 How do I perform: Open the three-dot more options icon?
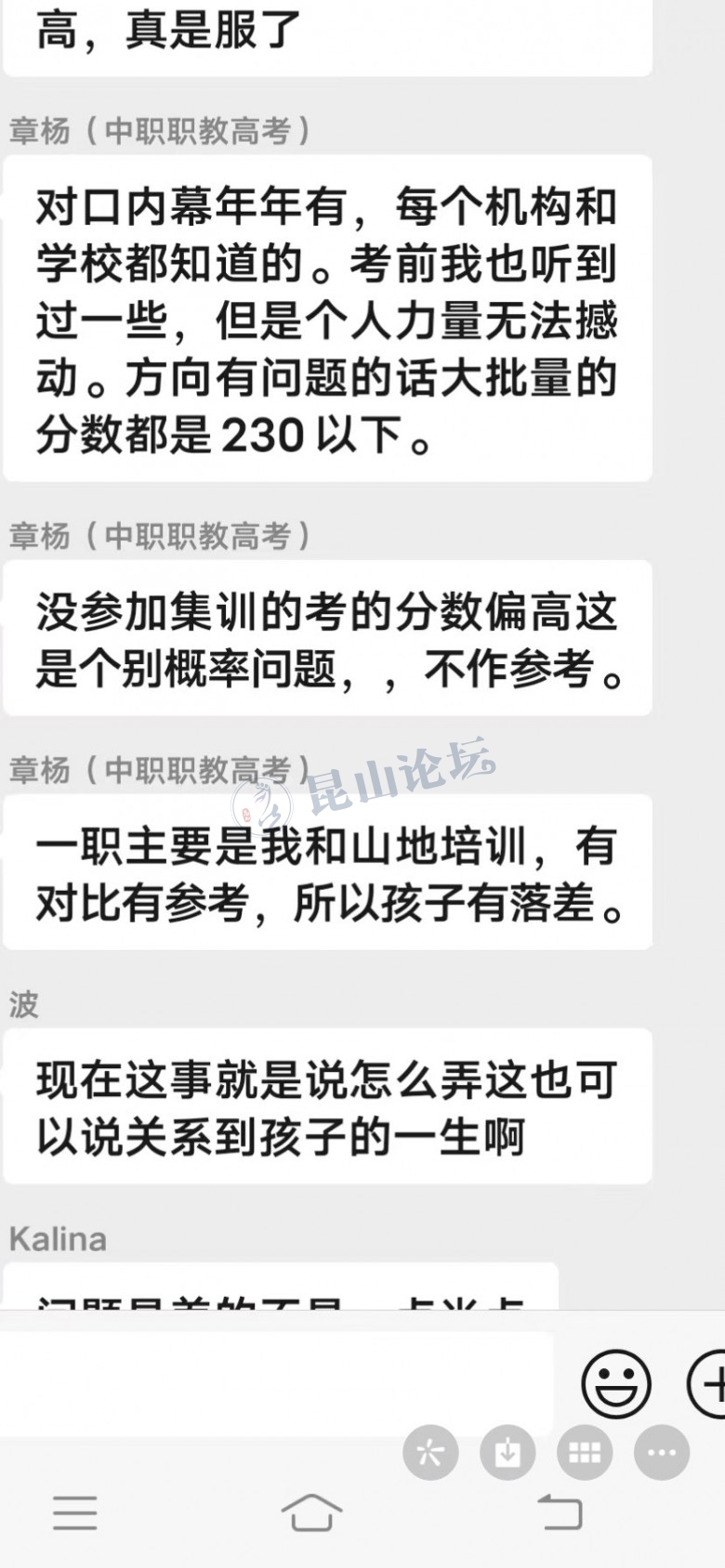(x=662, y=1452)
